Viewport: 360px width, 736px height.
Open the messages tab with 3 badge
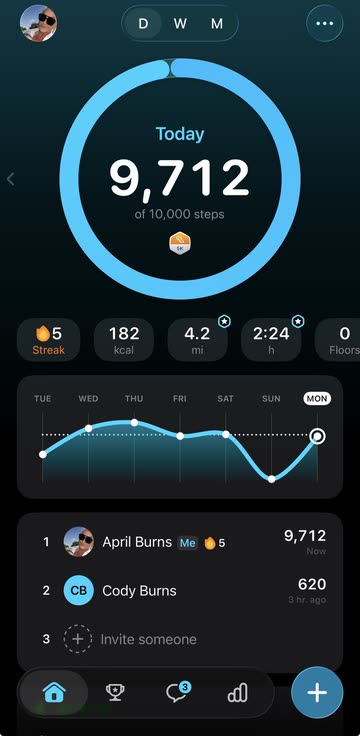click(178, 692)
